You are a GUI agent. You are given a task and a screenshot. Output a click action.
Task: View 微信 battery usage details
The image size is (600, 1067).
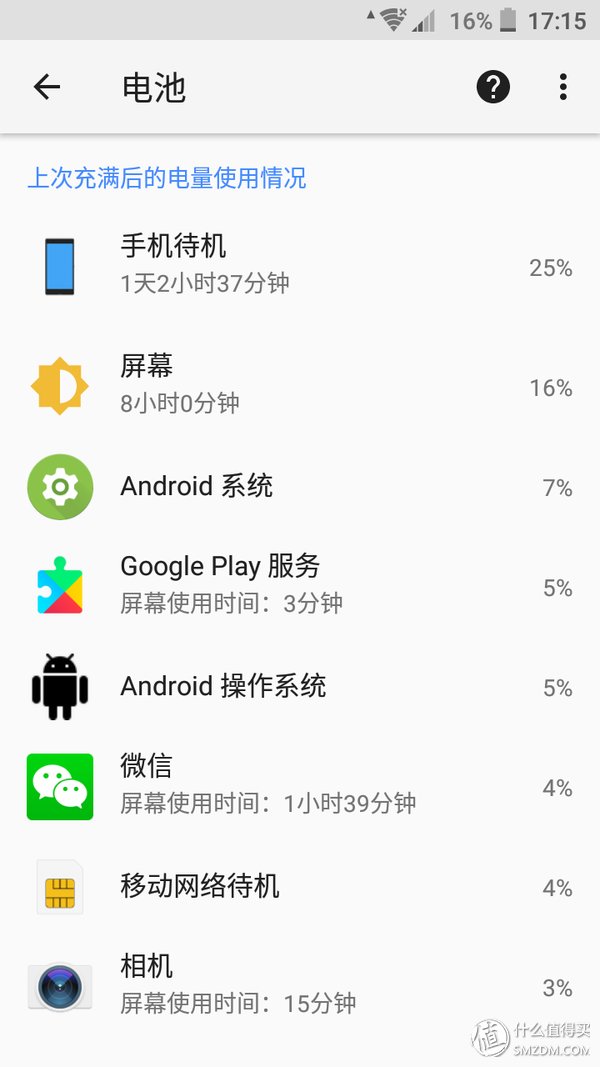click(x=300, y=786)
